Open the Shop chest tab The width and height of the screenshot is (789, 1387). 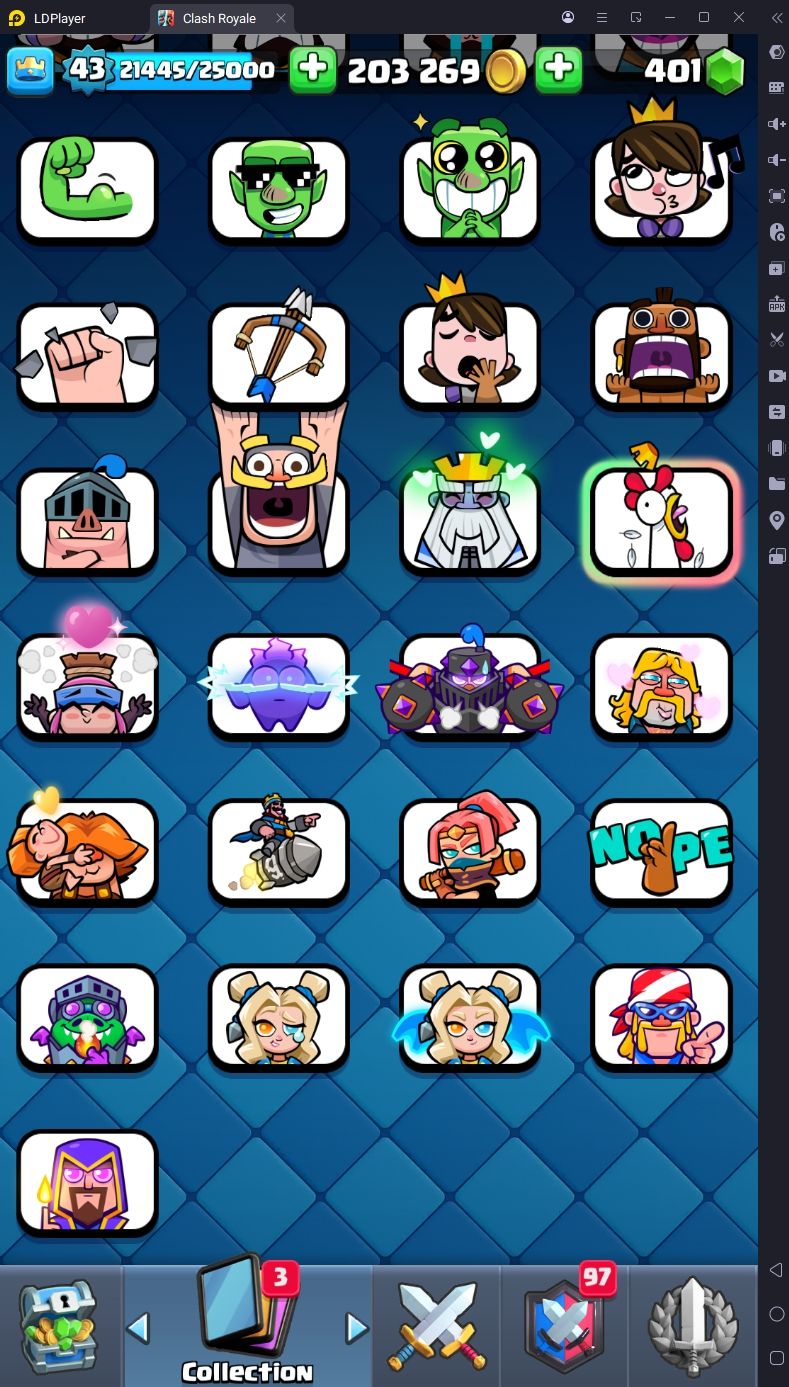60,1327
